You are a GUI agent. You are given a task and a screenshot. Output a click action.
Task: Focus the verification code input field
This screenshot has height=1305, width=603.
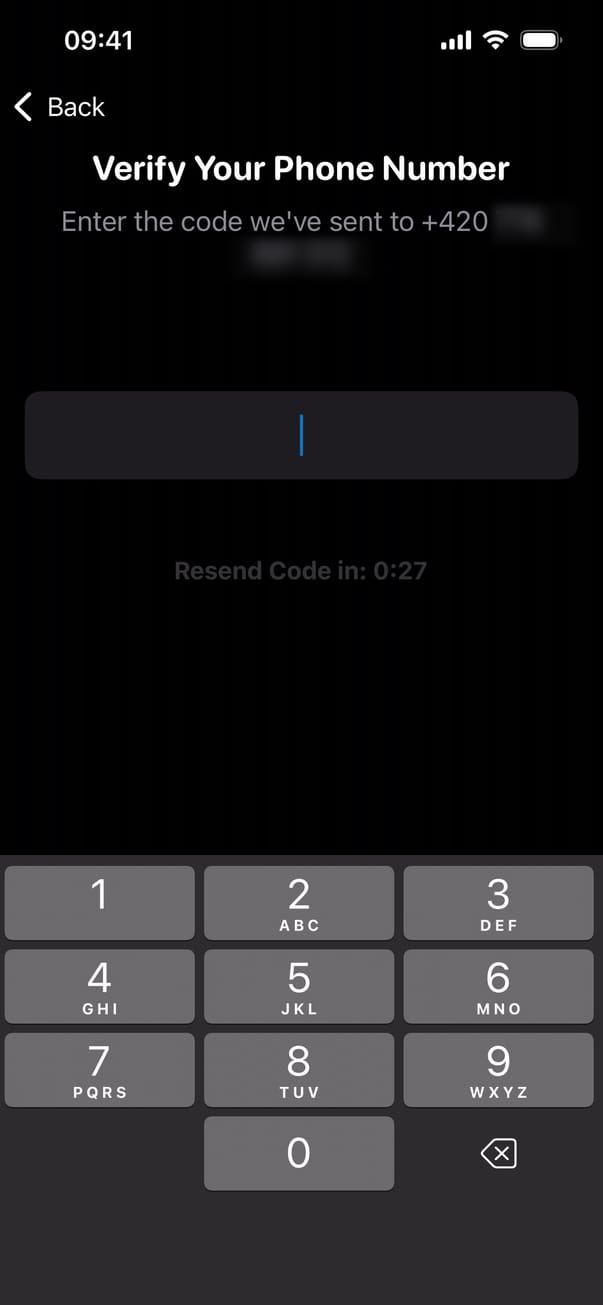point(301,436)
